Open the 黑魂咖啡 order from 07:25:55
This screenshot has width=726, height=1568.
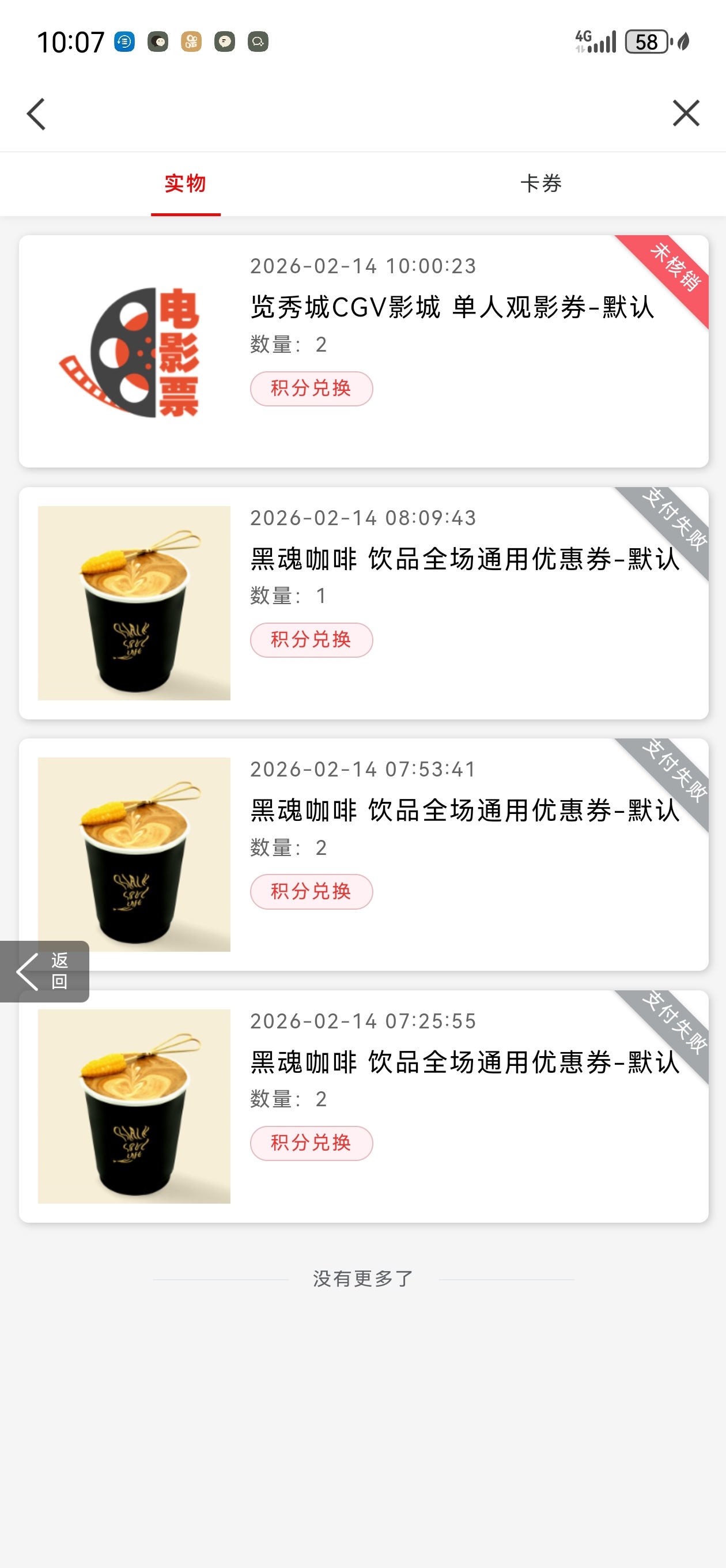(x=464, y=1062)
